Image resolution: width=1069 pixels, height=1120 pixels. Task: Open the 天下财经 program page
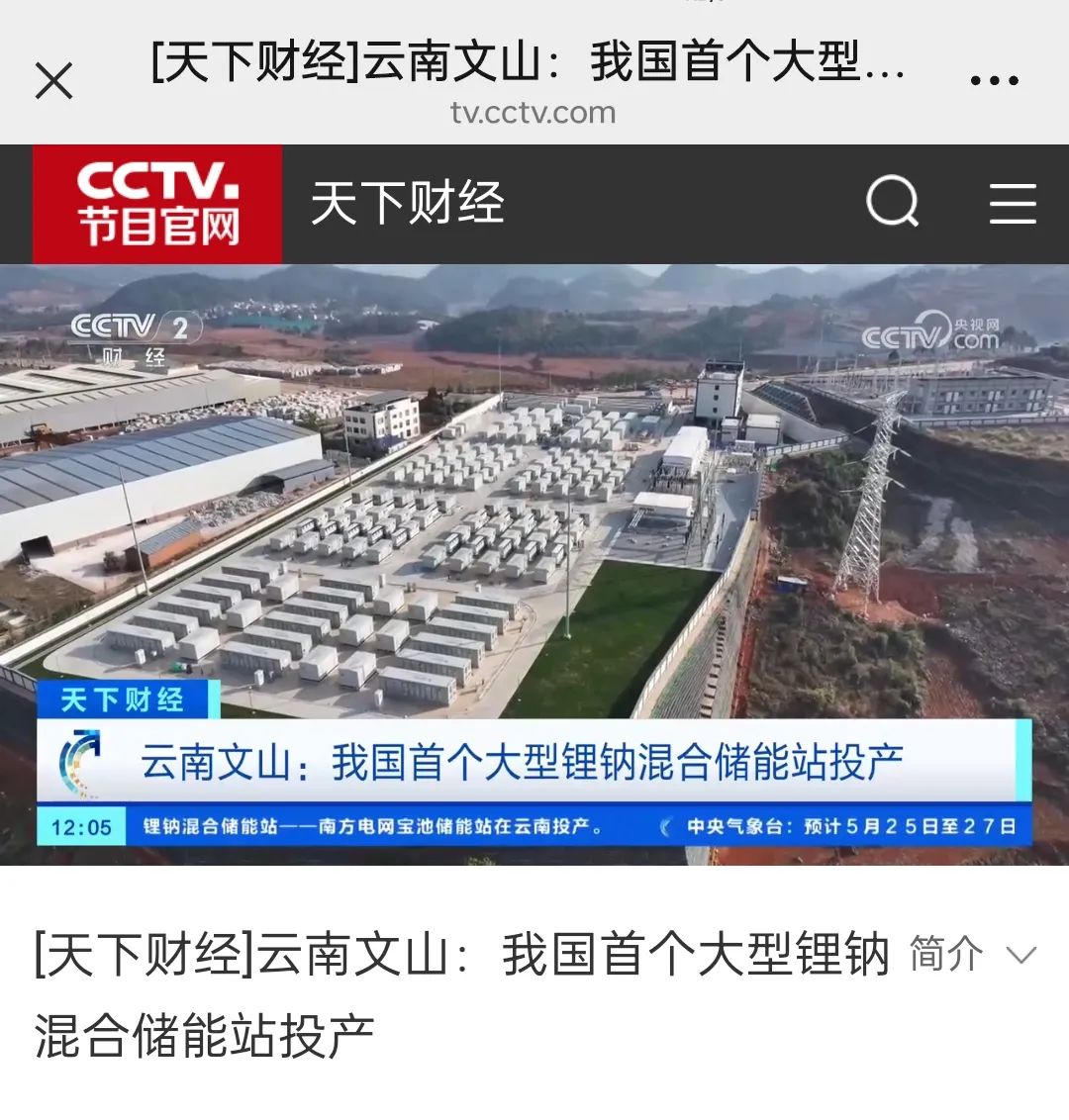407,204
